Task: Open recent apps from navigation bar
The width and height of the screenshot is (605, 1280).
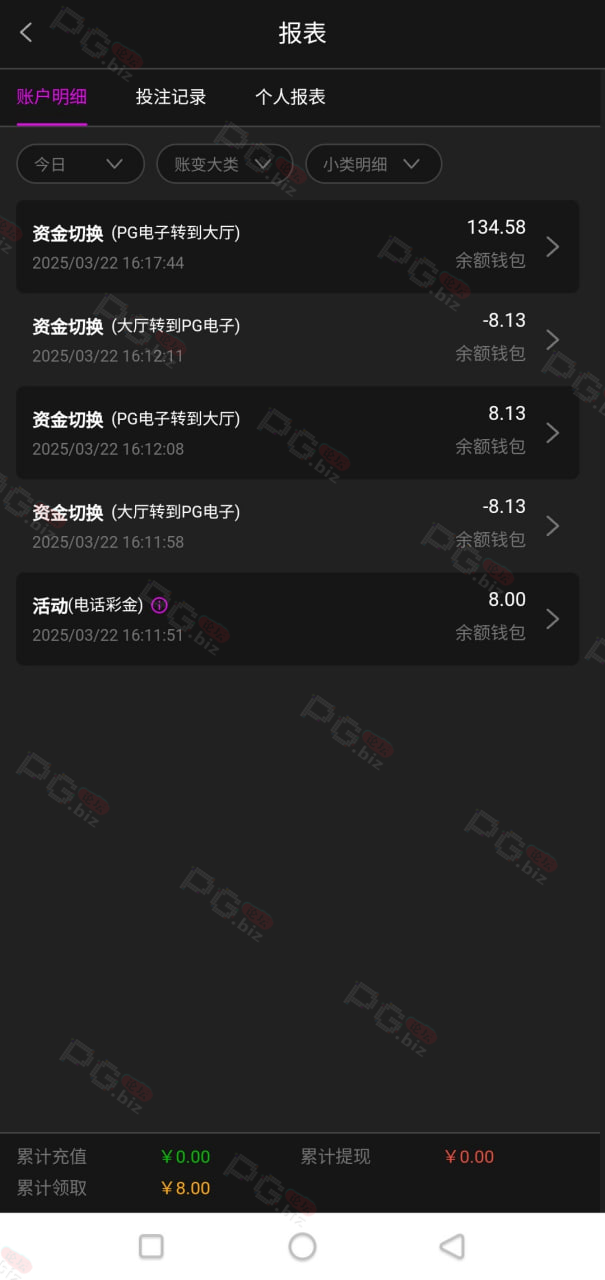Action: coord(151,1246)
